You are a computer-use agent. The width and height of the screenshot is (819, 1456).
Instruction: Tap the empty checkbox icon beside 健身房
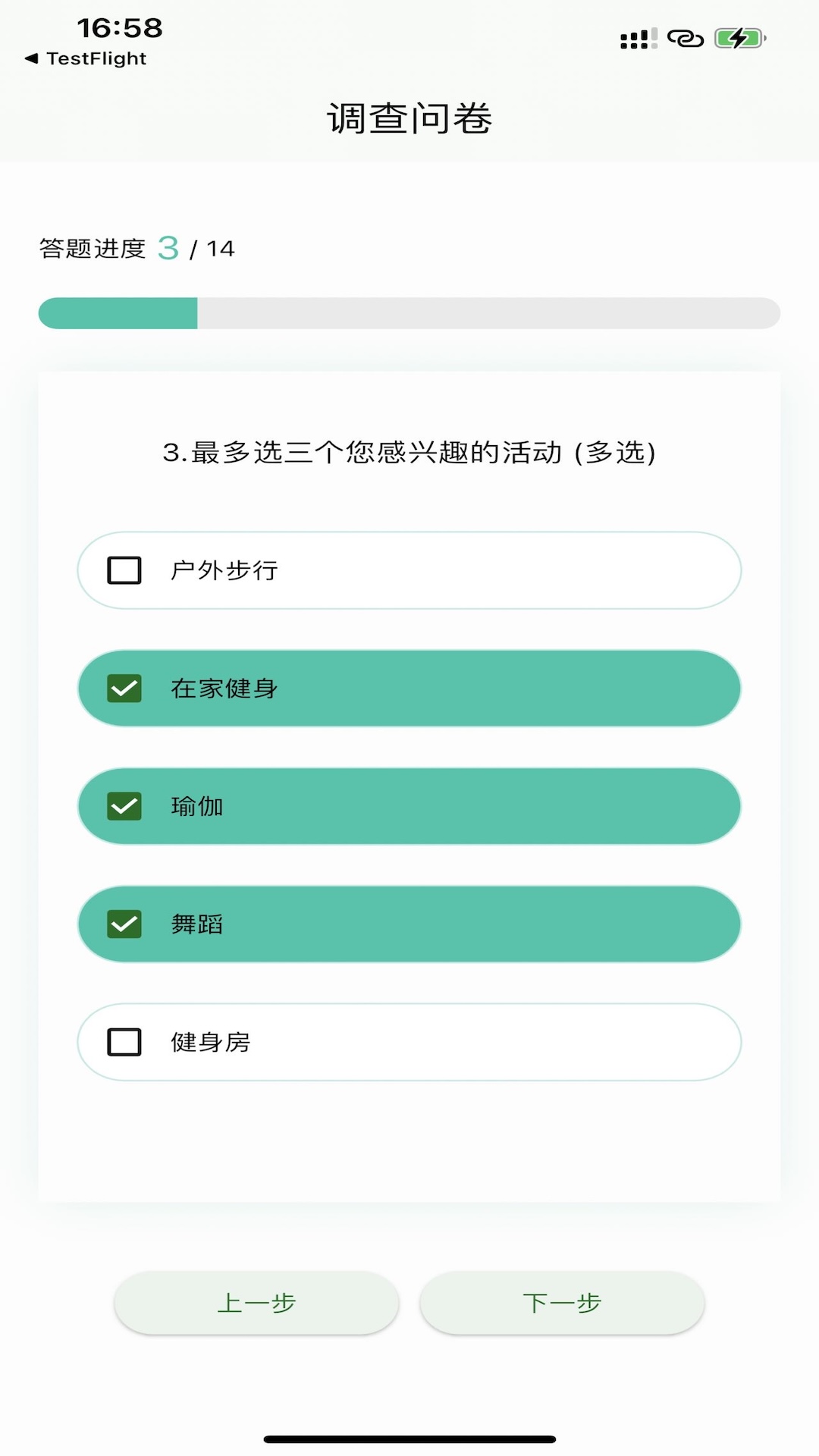[124, 1042]
